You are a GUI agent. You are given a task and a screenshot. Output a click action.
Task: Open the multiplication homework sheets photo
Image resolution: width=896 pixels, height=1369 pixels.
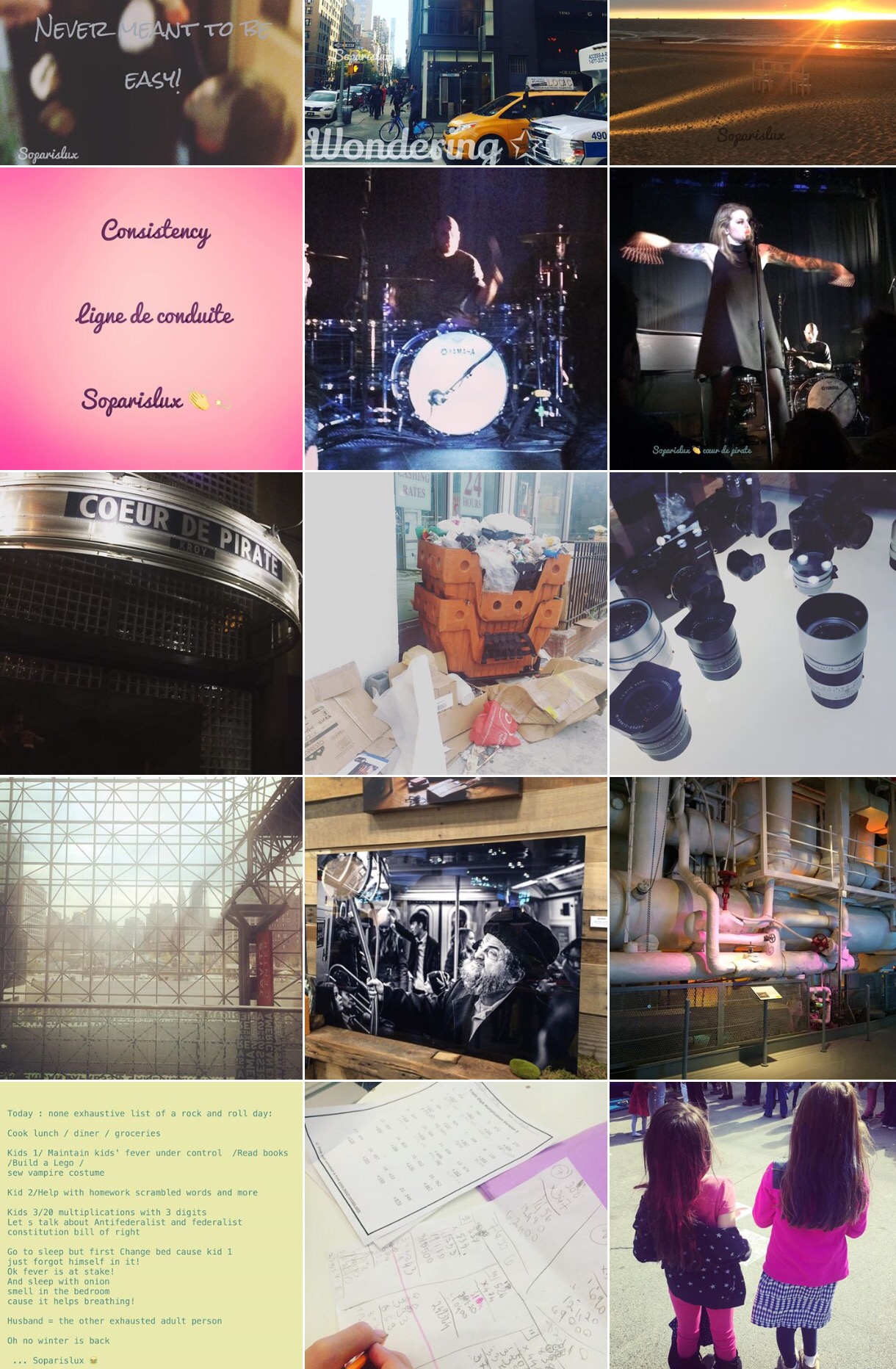(455, 1225)
